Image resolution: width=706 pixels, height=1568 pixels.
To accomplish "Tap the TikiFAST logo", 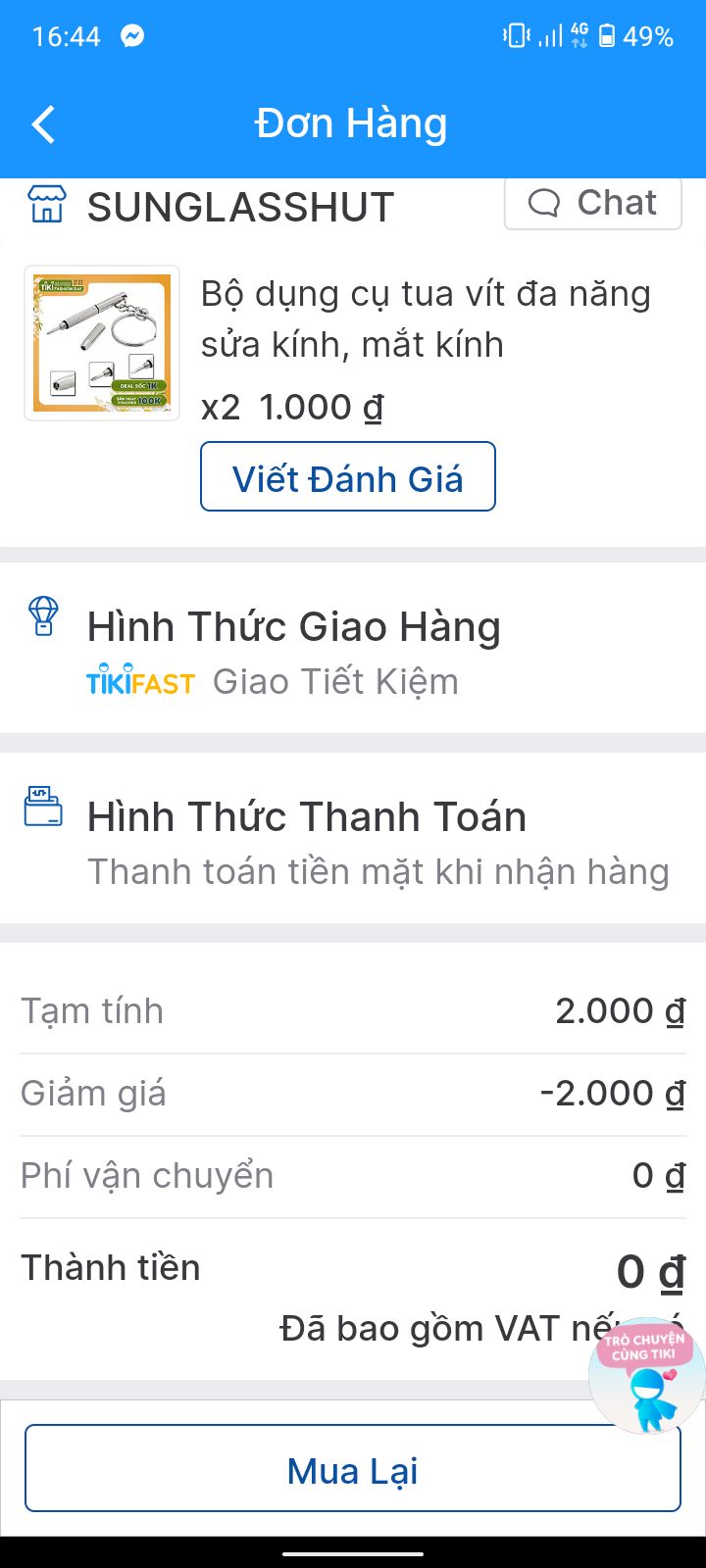I will click(140, 681).
